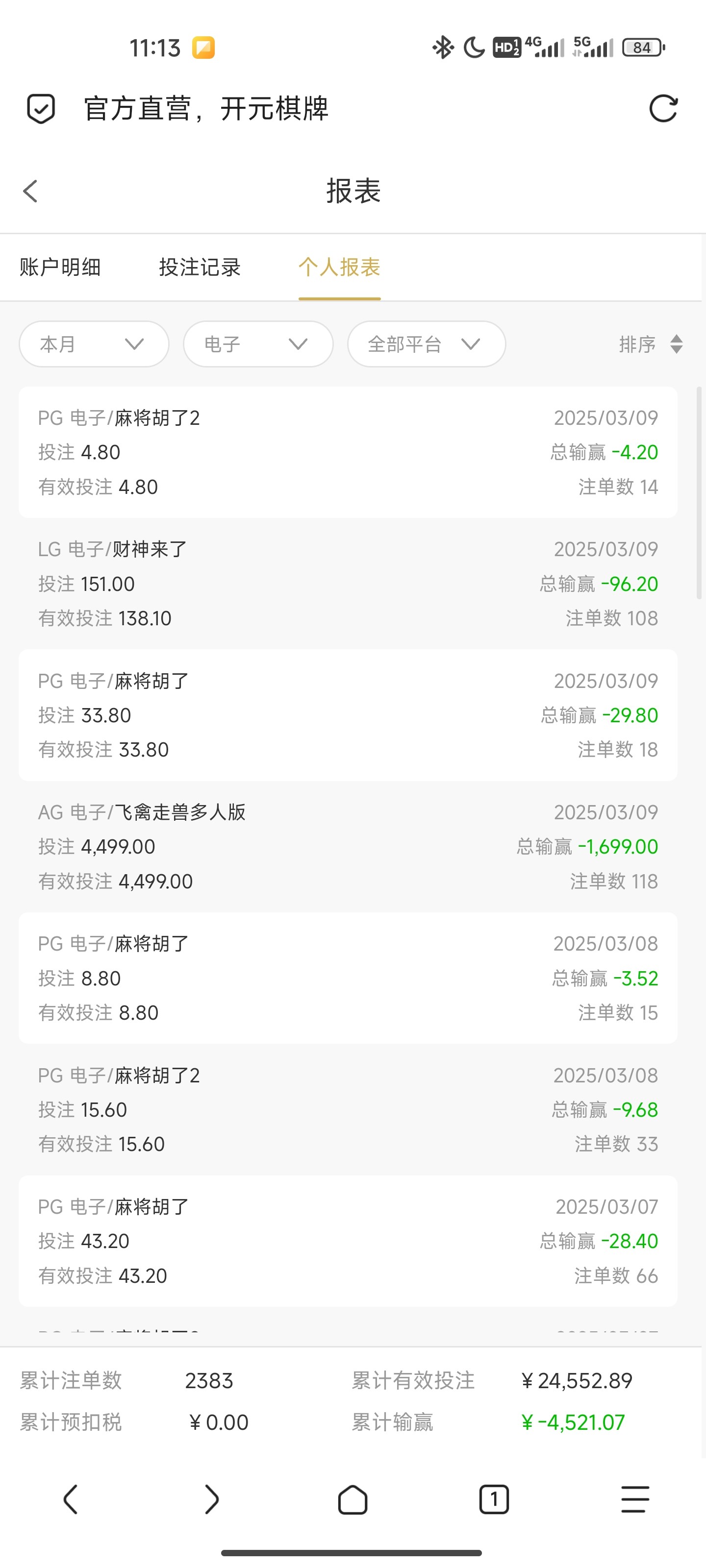Viewport: 706px width, 1568px height.
Task: Select the 个人报表 tab
Action: coord(339,267)
